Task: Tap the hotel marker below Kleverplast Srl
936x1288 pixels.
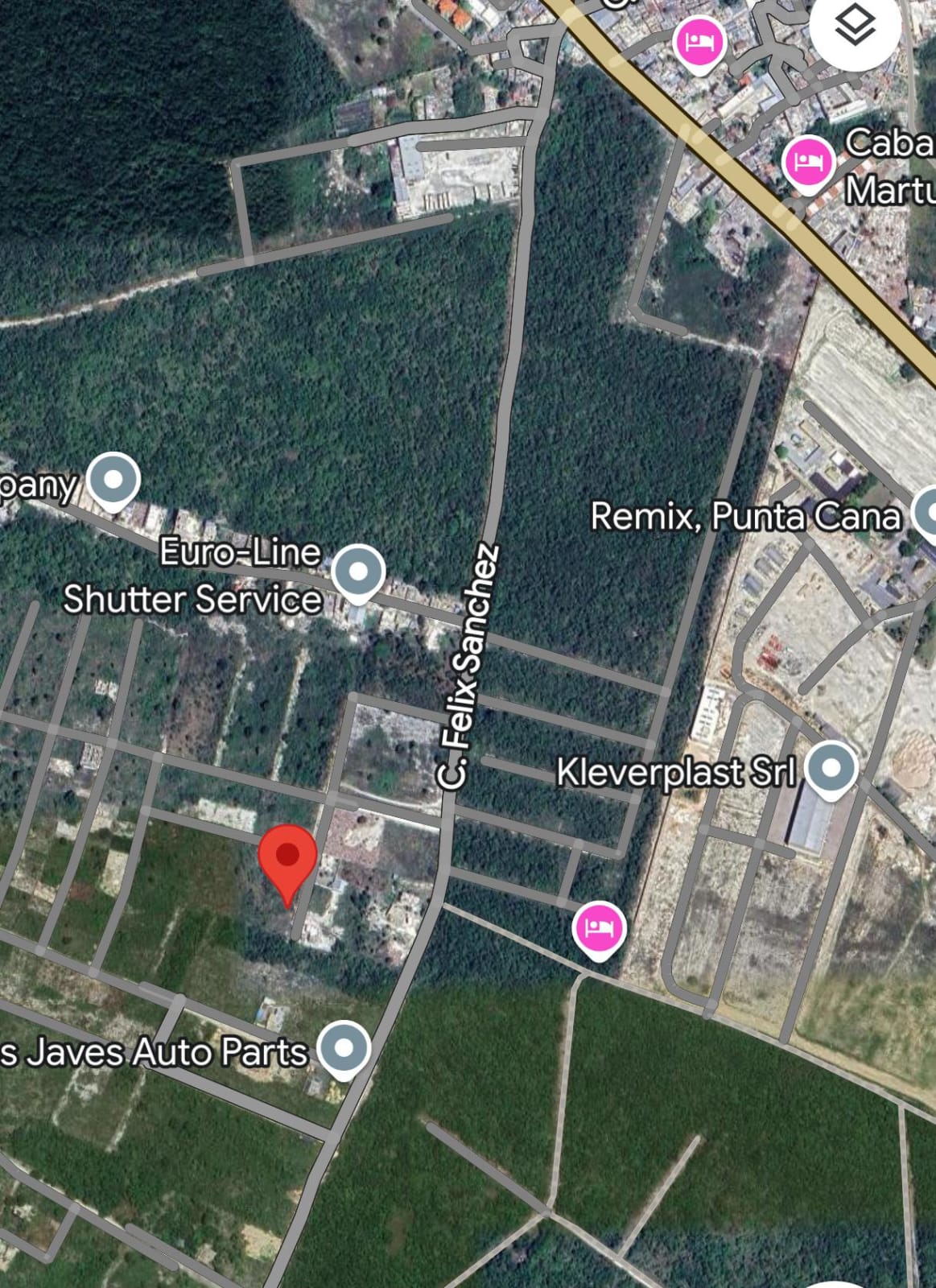Action: (598, 928)
